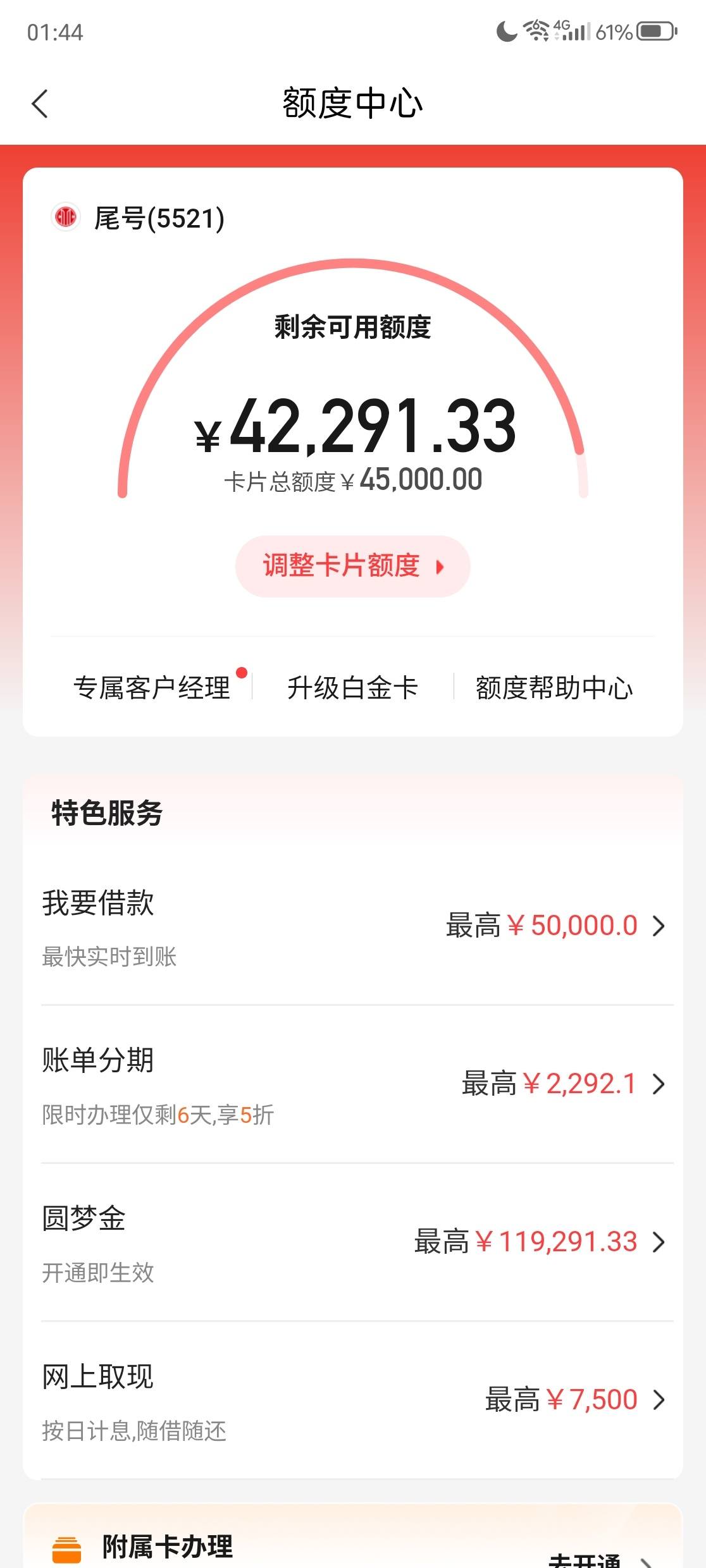
Task: Click the ¥42,291.33 available credit amount
Action: (353, 428)
